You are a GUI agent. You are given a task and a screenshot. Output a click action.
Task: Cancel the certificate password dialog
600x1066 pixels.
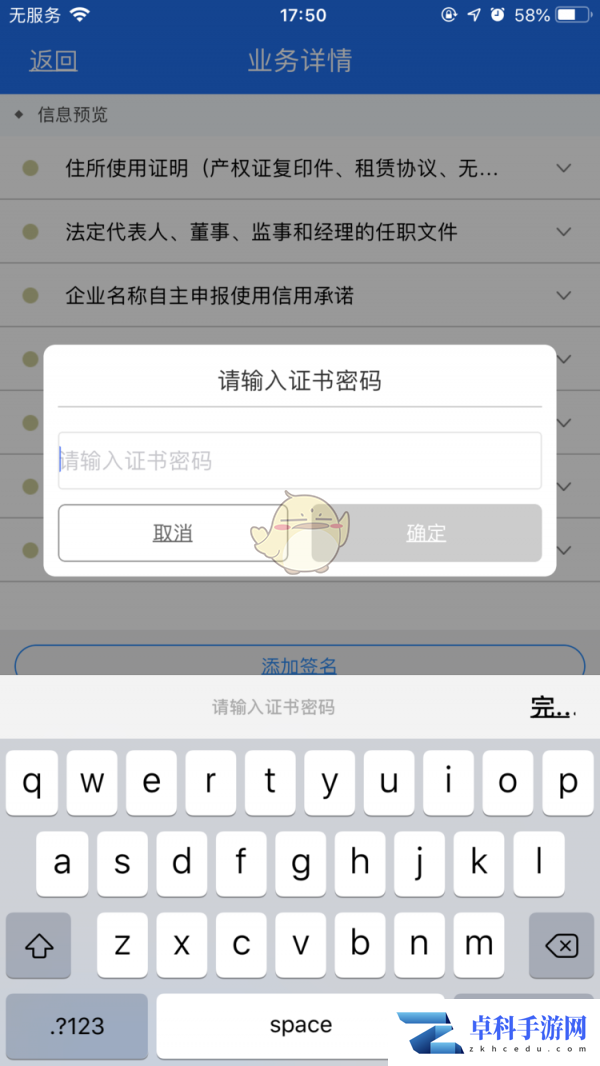(173, 533)
